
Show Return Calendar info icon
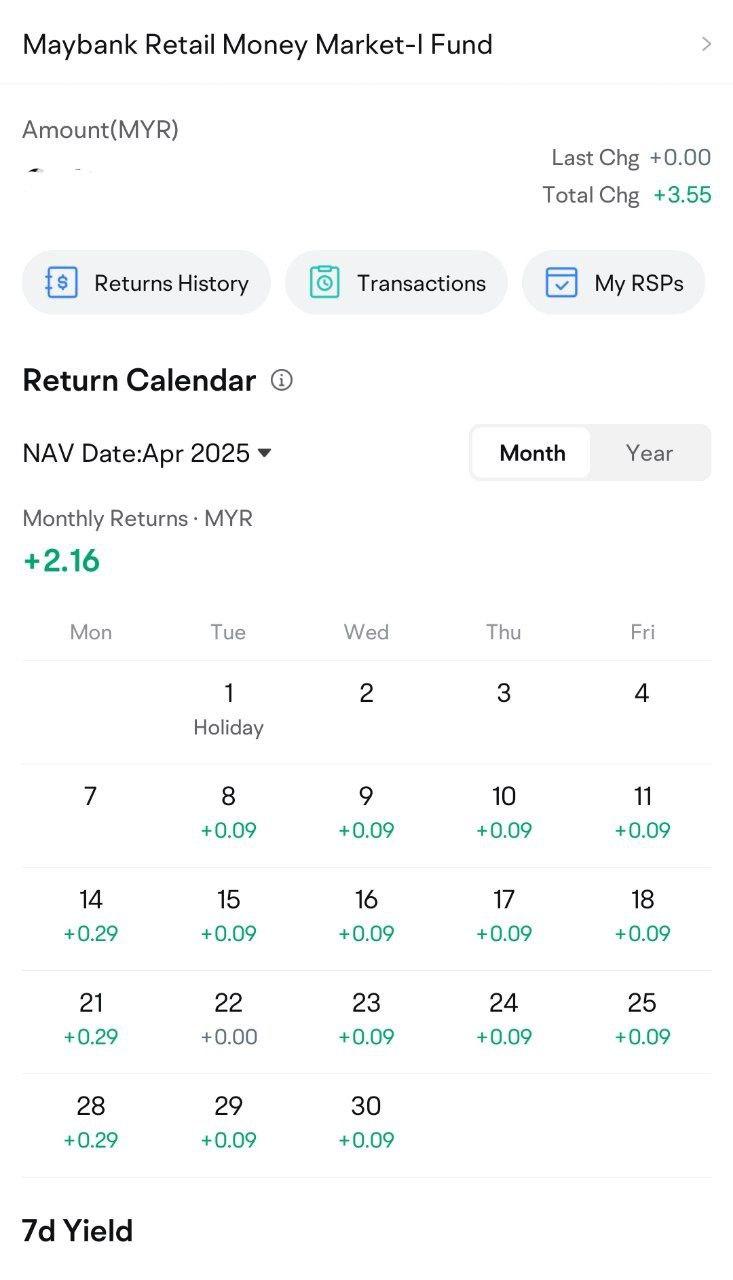[x=282, y=380]
